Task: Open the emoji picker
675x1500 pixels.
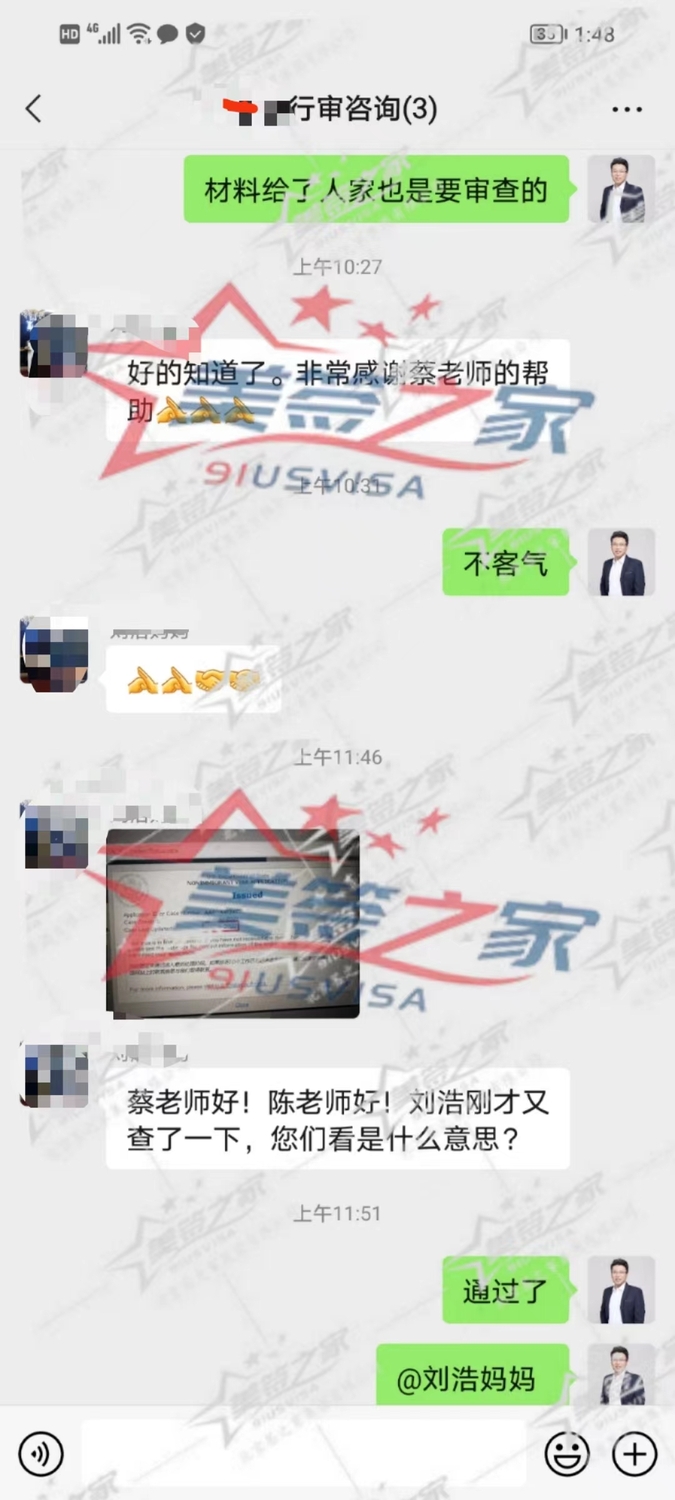Action: point(566,1453)
